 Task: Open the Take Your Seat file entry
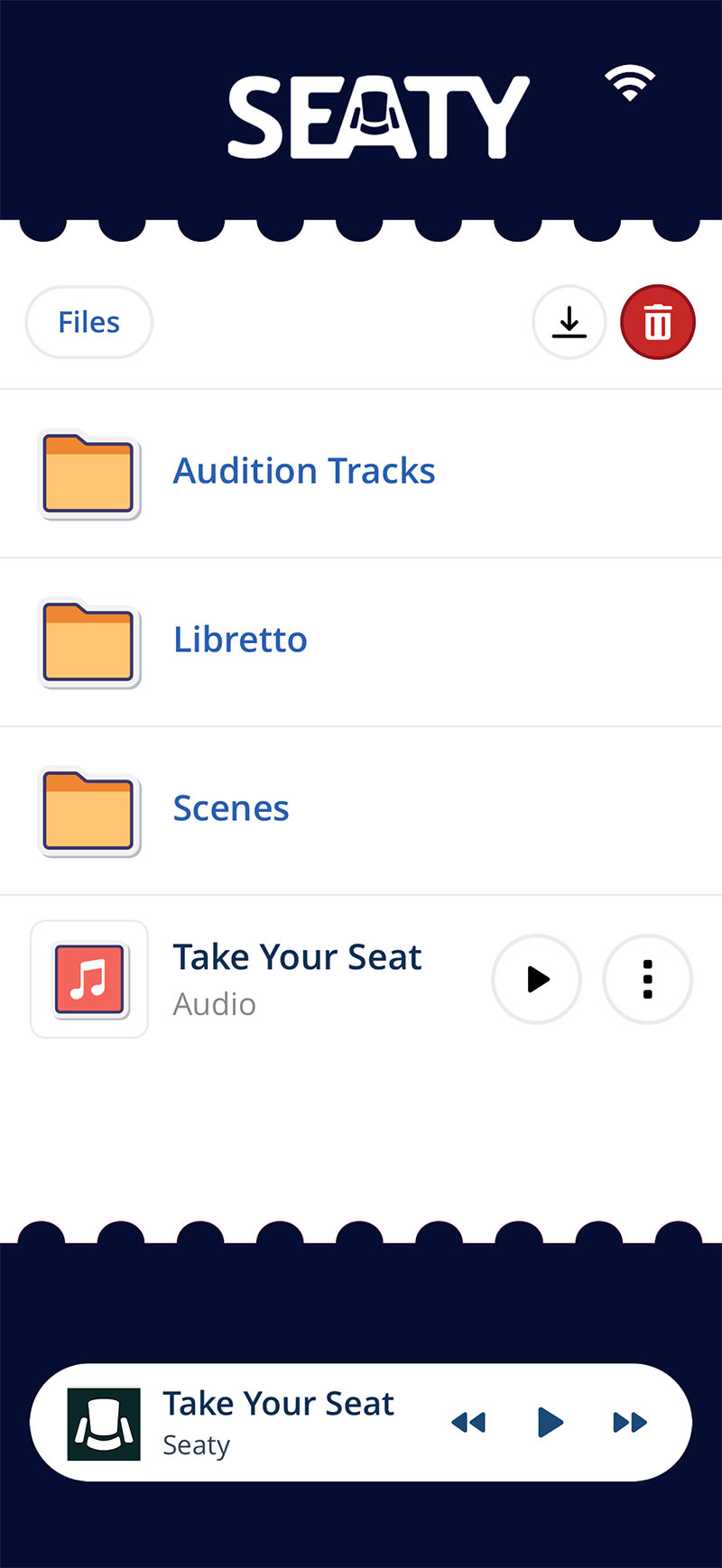[x=297, y=956]
